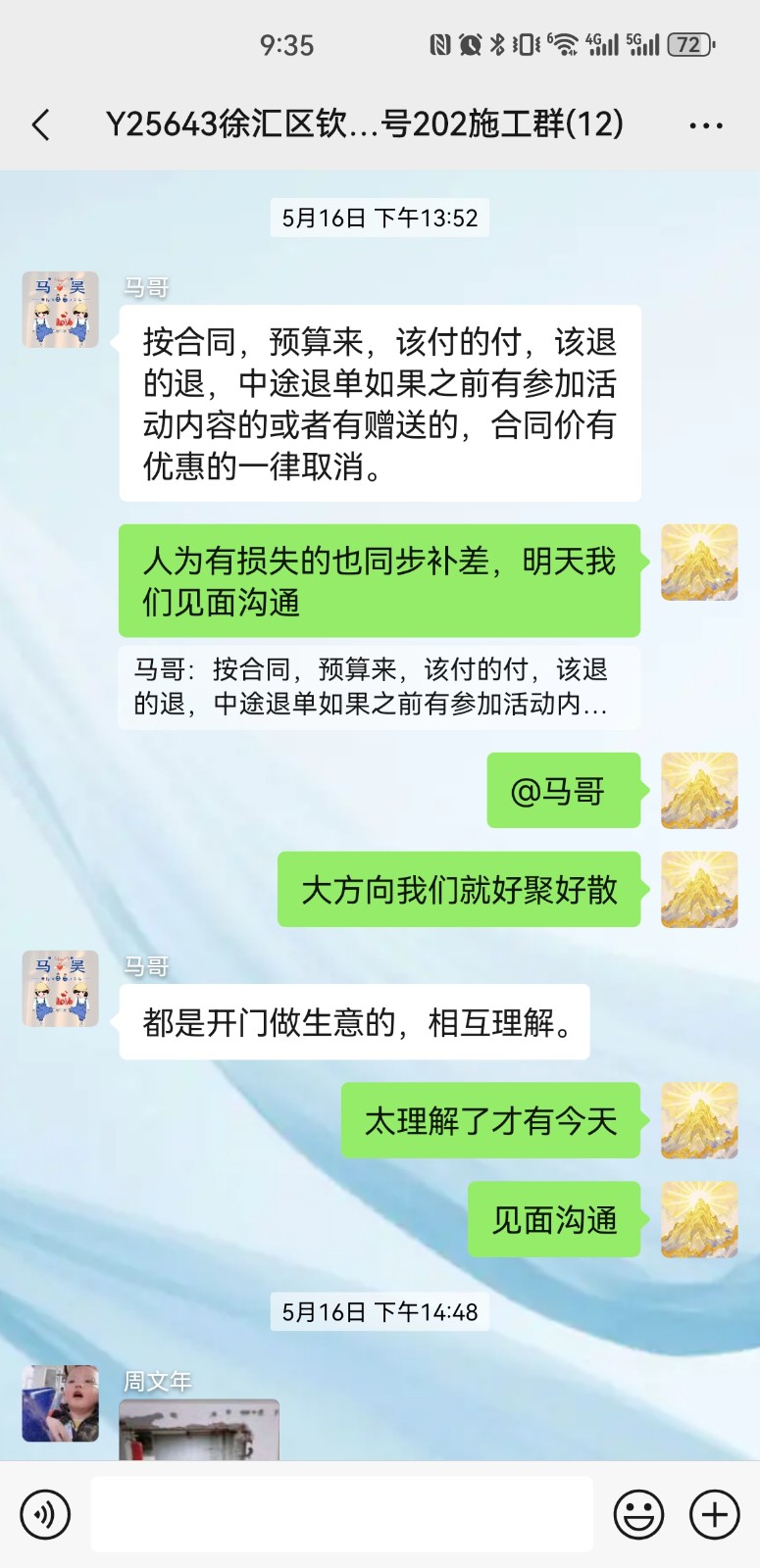View the image sent by 周文年

[199, 1430]
